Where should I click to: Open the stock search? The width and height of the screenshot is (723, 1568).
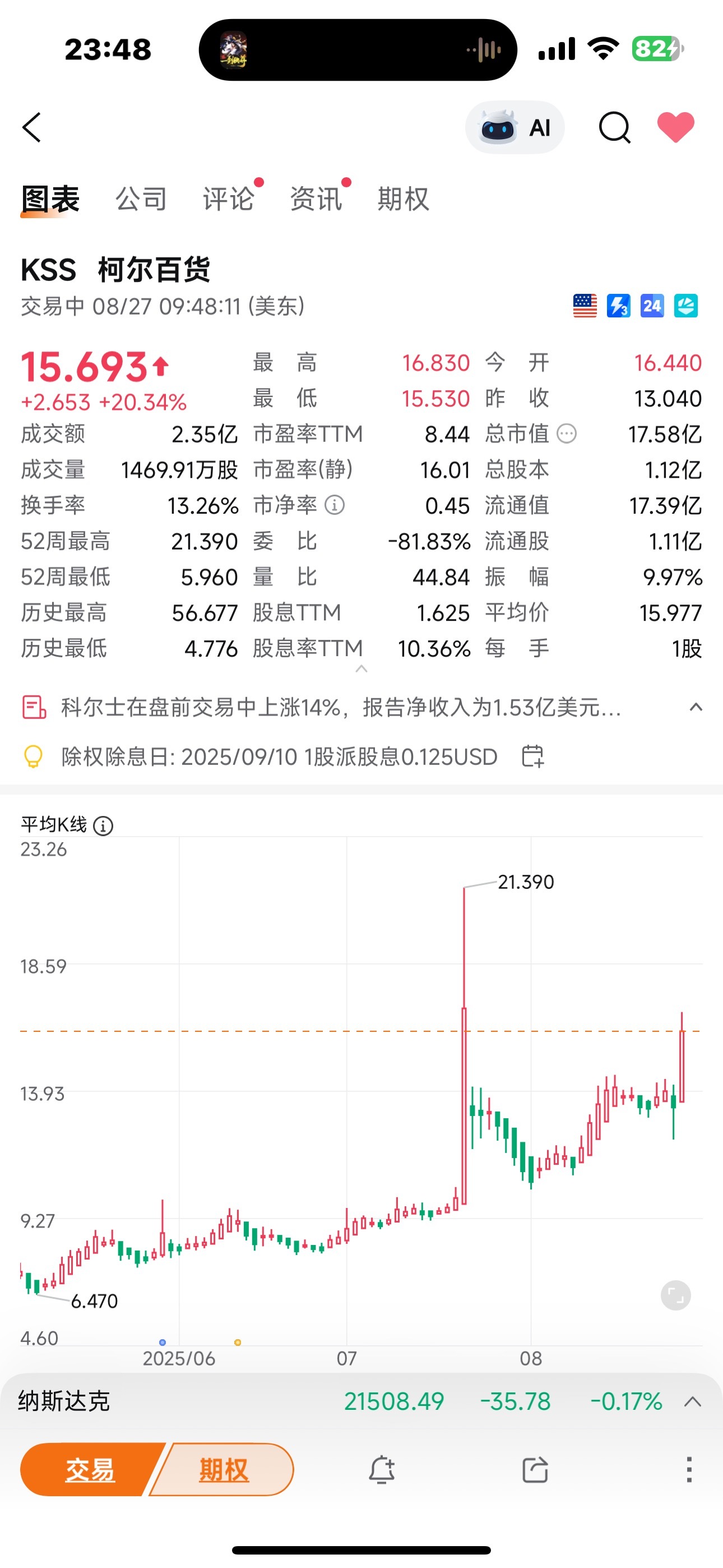pos(614,127)
